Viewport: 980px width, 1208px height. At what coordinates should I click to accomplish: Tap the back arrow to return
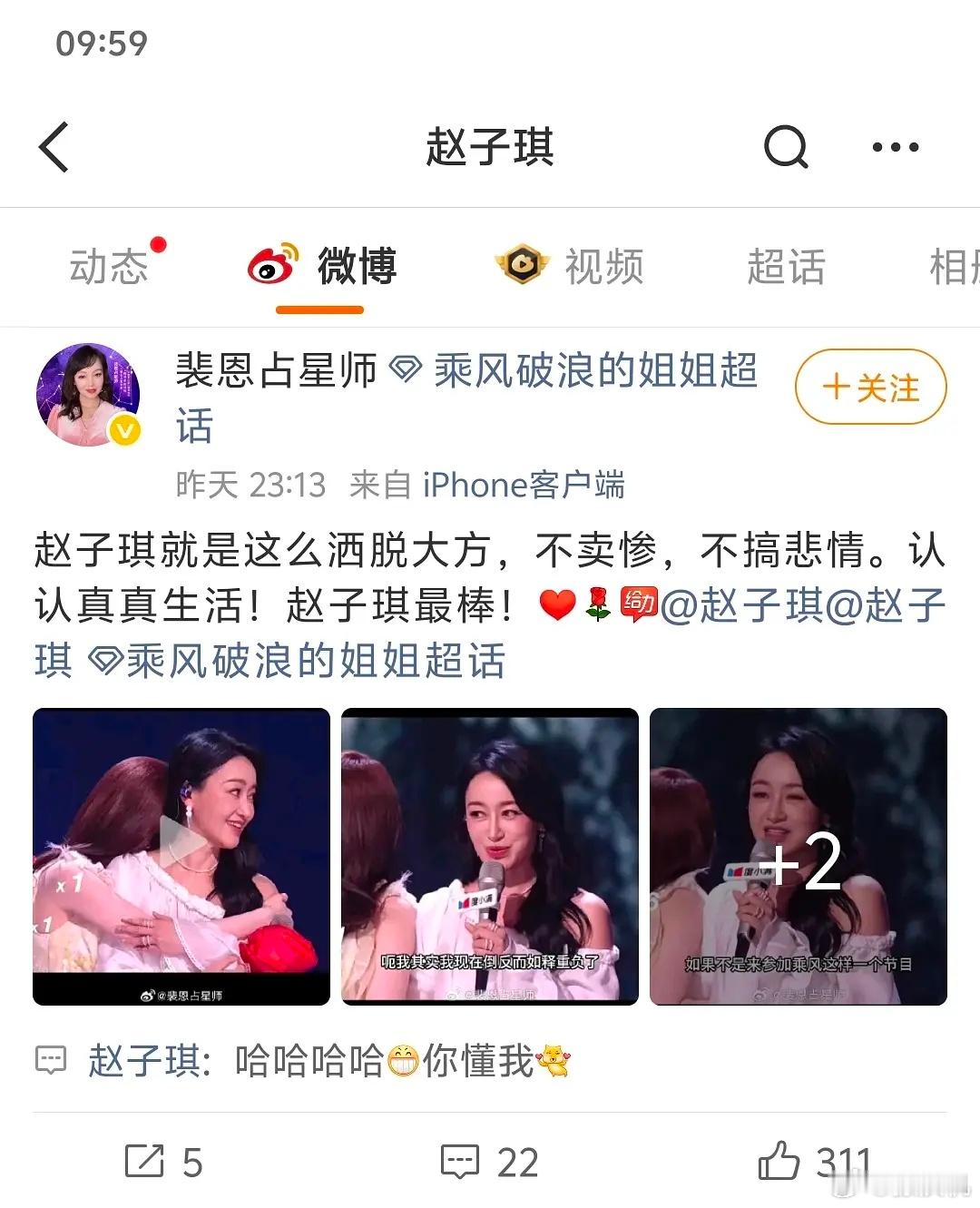54,148
